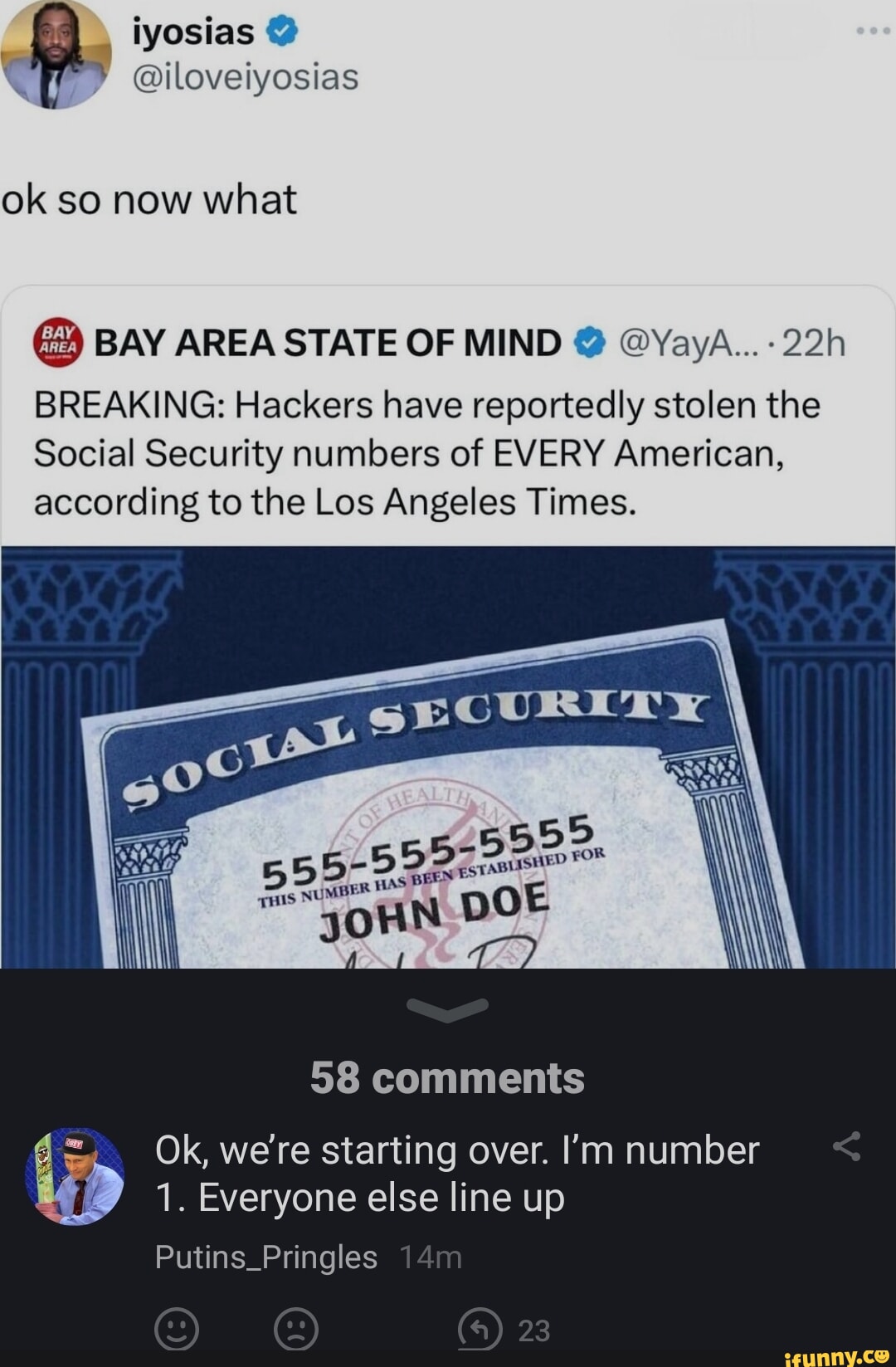This screenshot has height=1367, width=896.
Task: Collapse the comments panel with chevron handle
Action: tap(448, 1008)
